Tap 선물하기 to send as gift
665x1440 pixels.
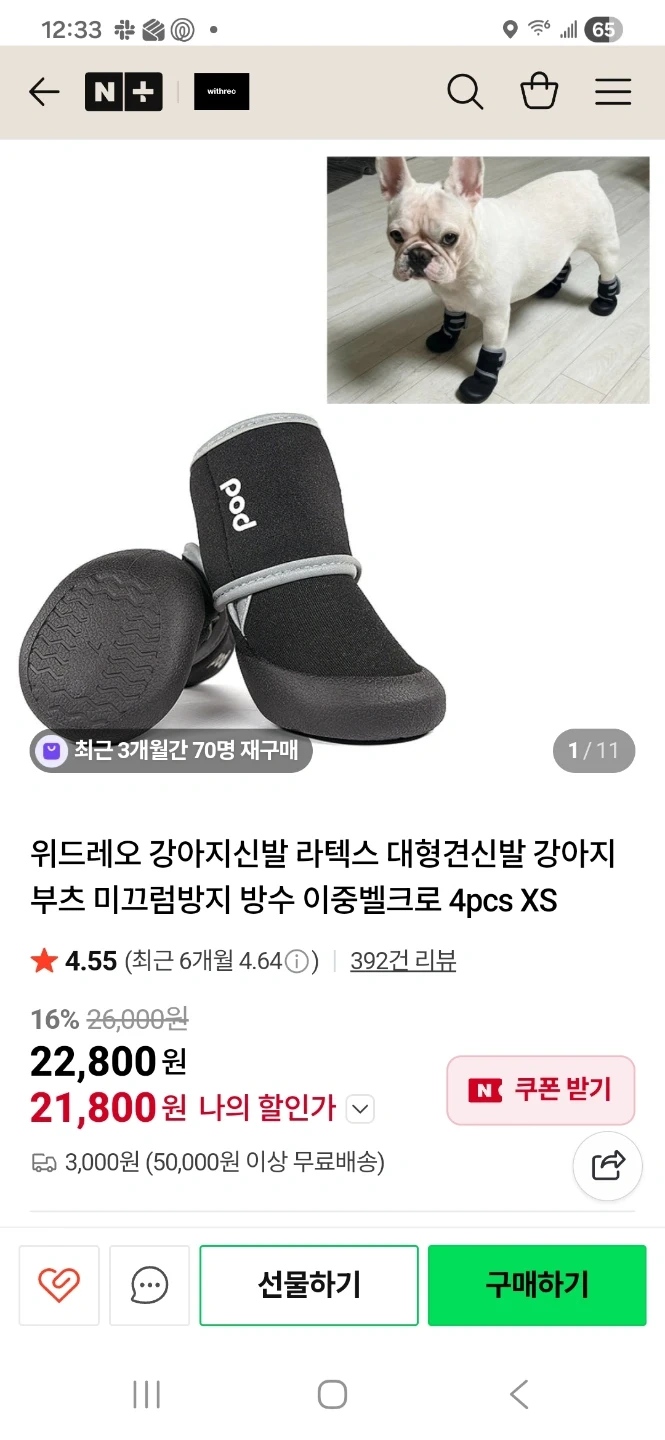(309, 1285)
